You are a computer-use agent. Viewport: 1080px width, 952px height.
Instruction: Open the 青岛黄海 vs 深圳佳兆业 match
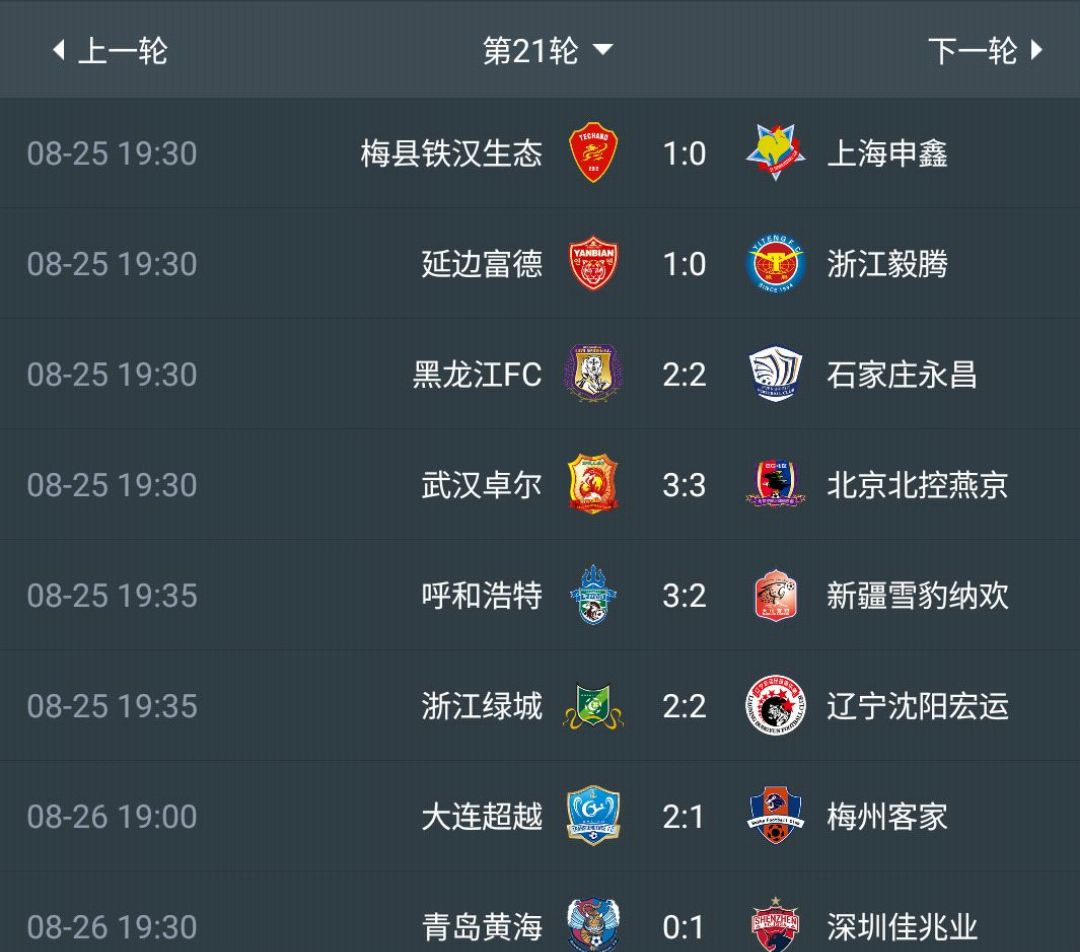(684, 925)
